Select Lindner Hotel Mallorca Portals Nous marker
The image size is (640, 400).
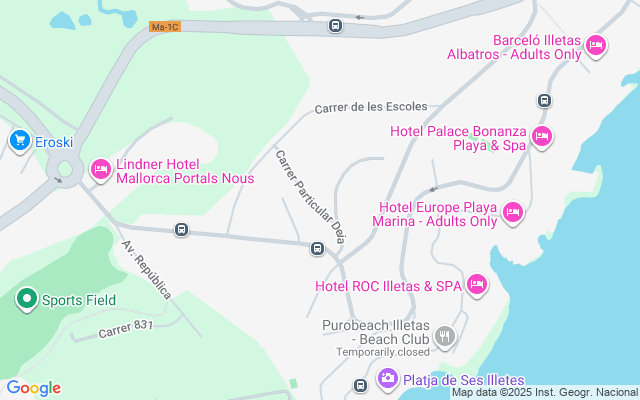click(x=101, y=169)
